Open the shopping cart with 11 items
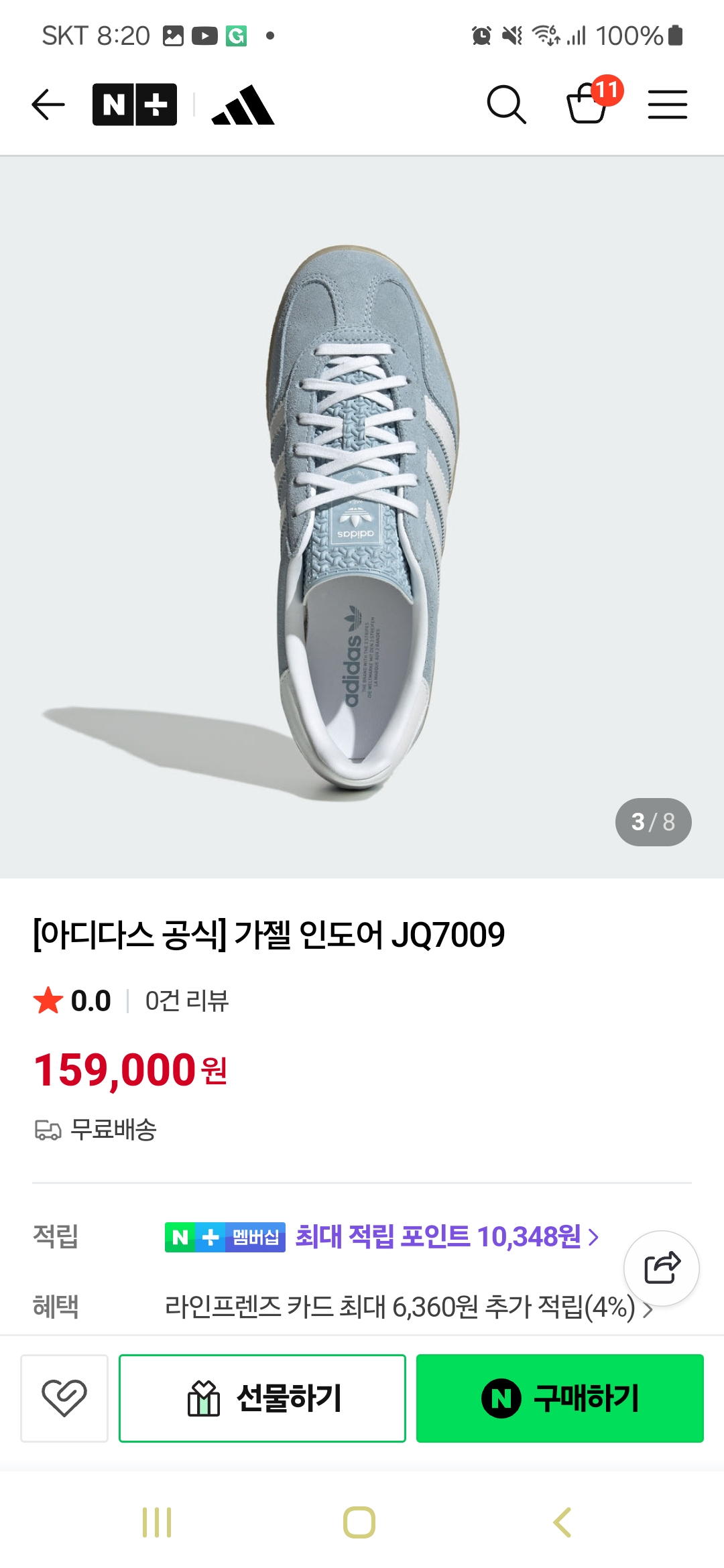724x1568 pixels. click(588, 103)
